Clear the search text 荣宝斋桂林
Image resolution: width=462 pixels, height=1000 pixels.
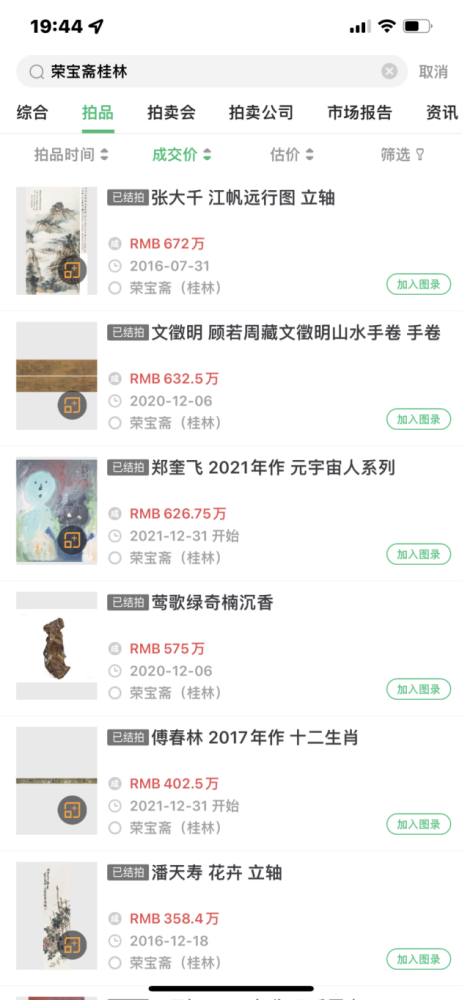[x=389, y=71]
